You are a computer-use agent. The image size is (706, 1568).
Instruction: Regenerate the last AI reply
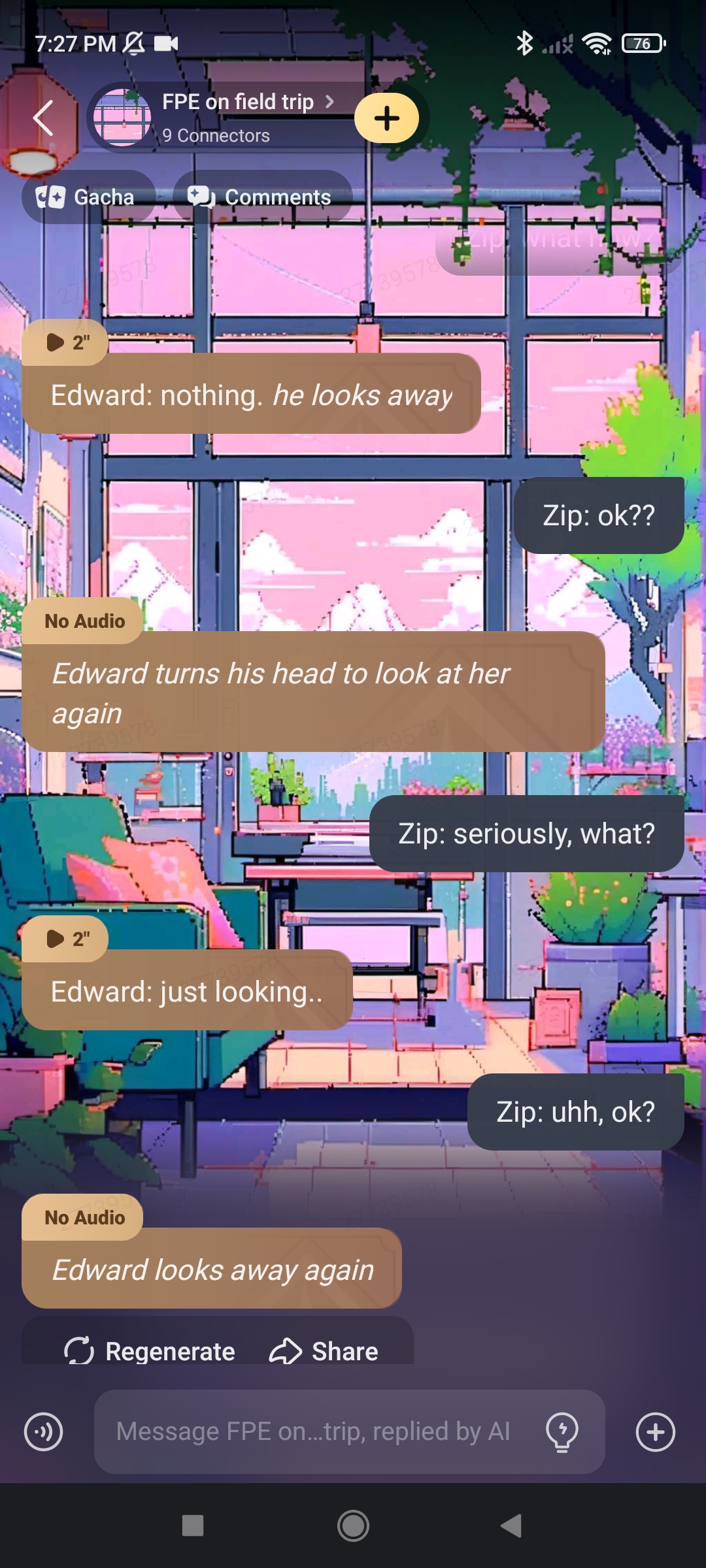150,1351
